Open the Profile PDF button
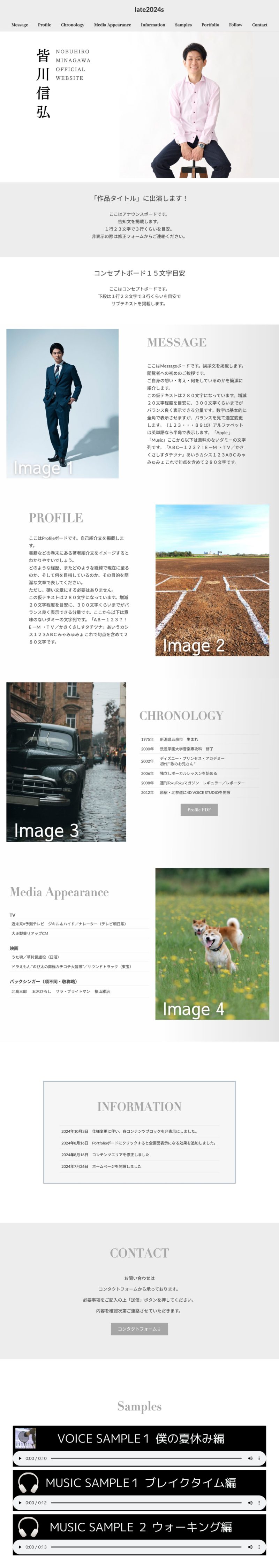 [198, 809]
